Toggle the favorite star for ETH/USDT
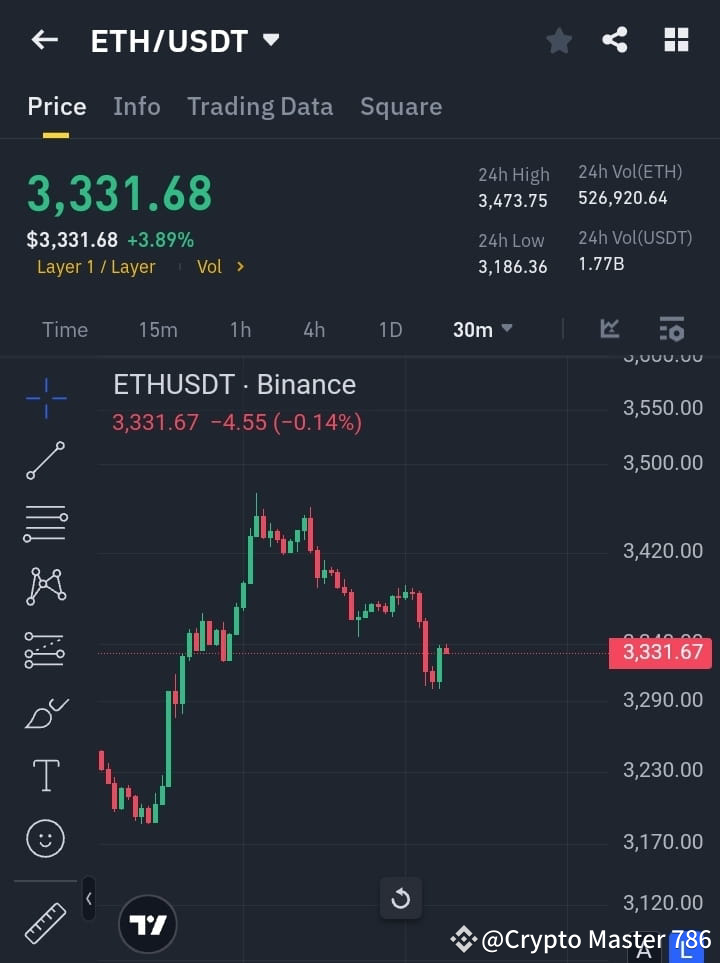The width and height of the screenshot is (720, 963). point(559,40)
